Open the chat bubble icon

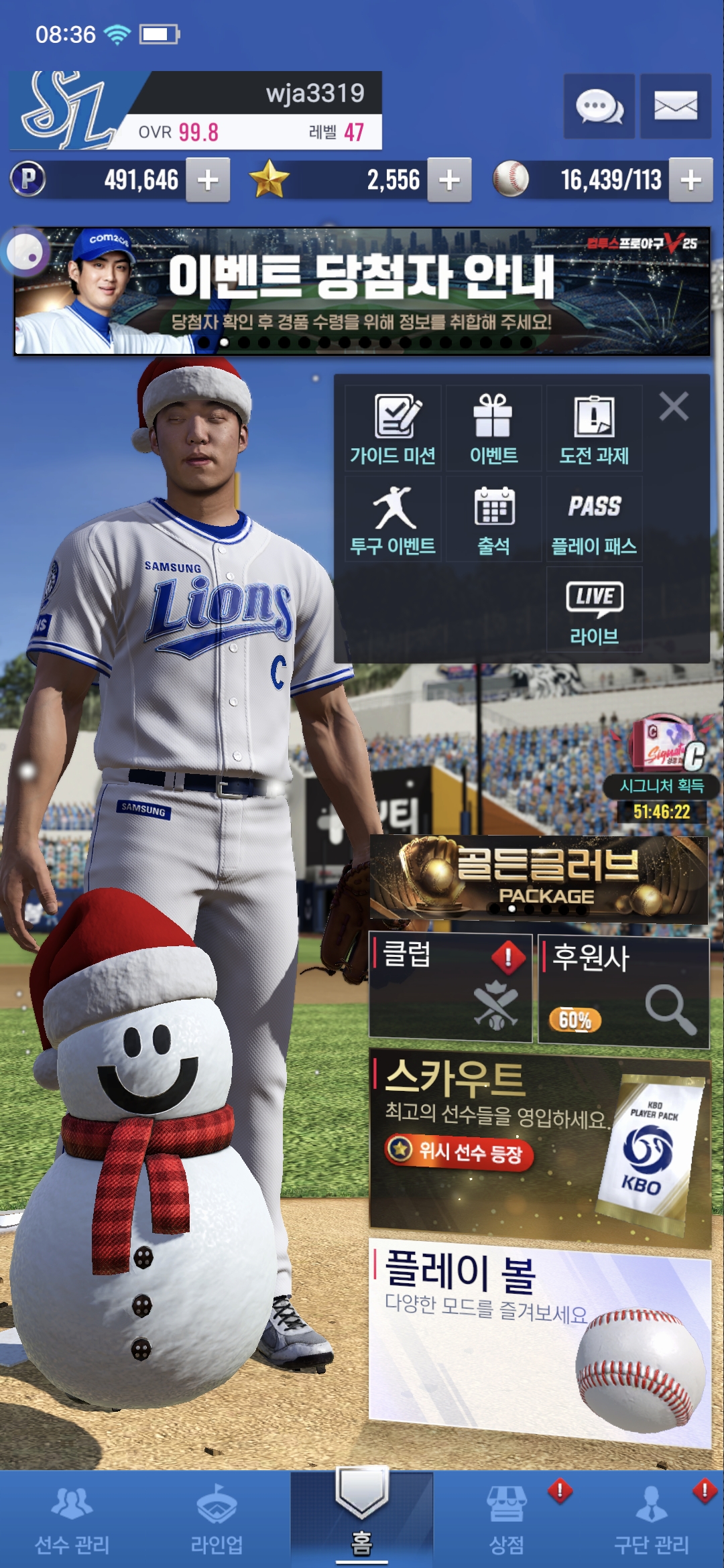599,107
